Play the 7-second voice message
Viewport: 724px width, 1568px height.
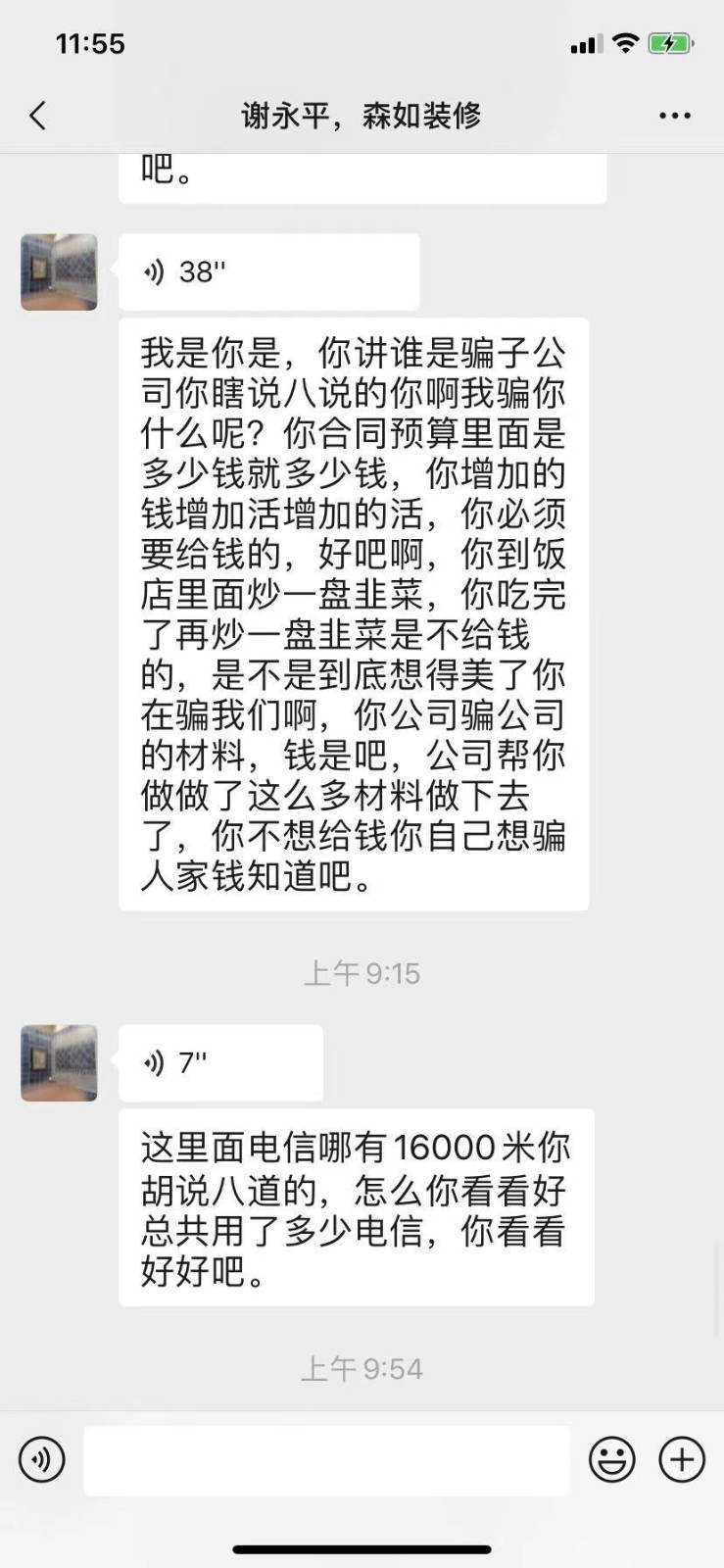click(220, 1062)
